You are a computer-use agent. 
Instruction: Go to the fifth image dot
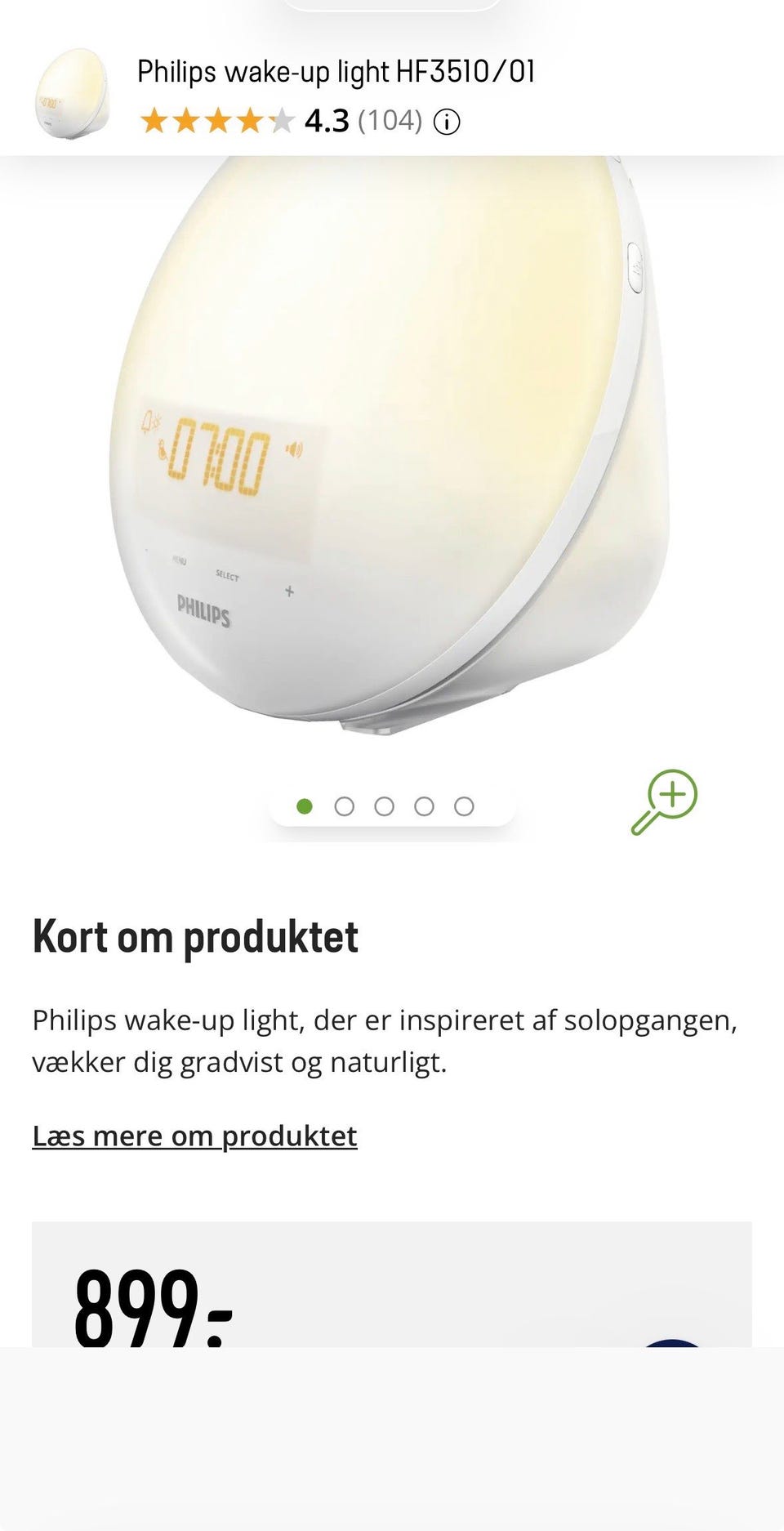(464, 806)
